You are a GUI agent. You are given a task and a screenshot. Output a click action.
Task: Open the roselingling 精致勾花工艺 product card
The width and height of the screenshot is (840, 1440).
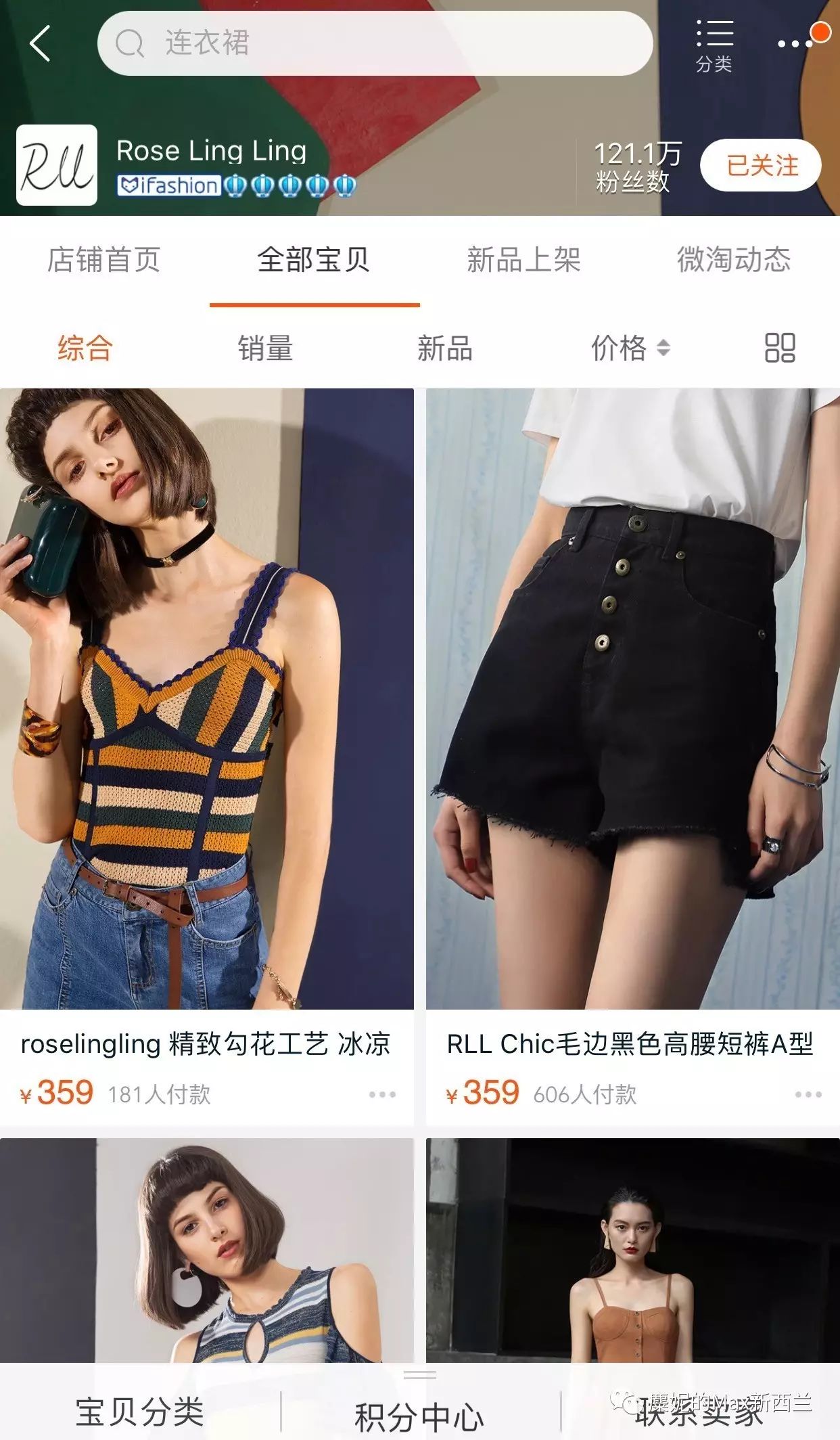point(206,757)
